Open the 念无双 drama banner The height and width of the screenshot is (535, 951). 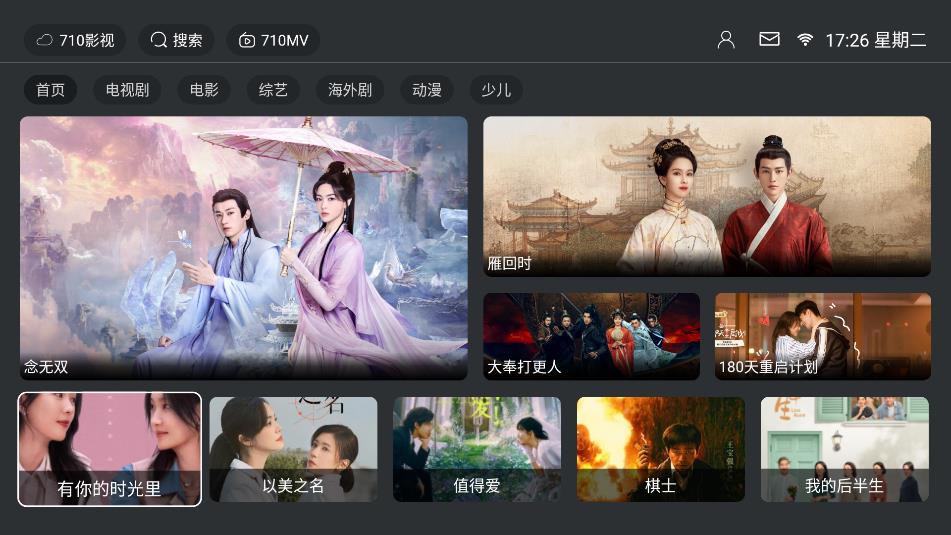coord(243,247)
